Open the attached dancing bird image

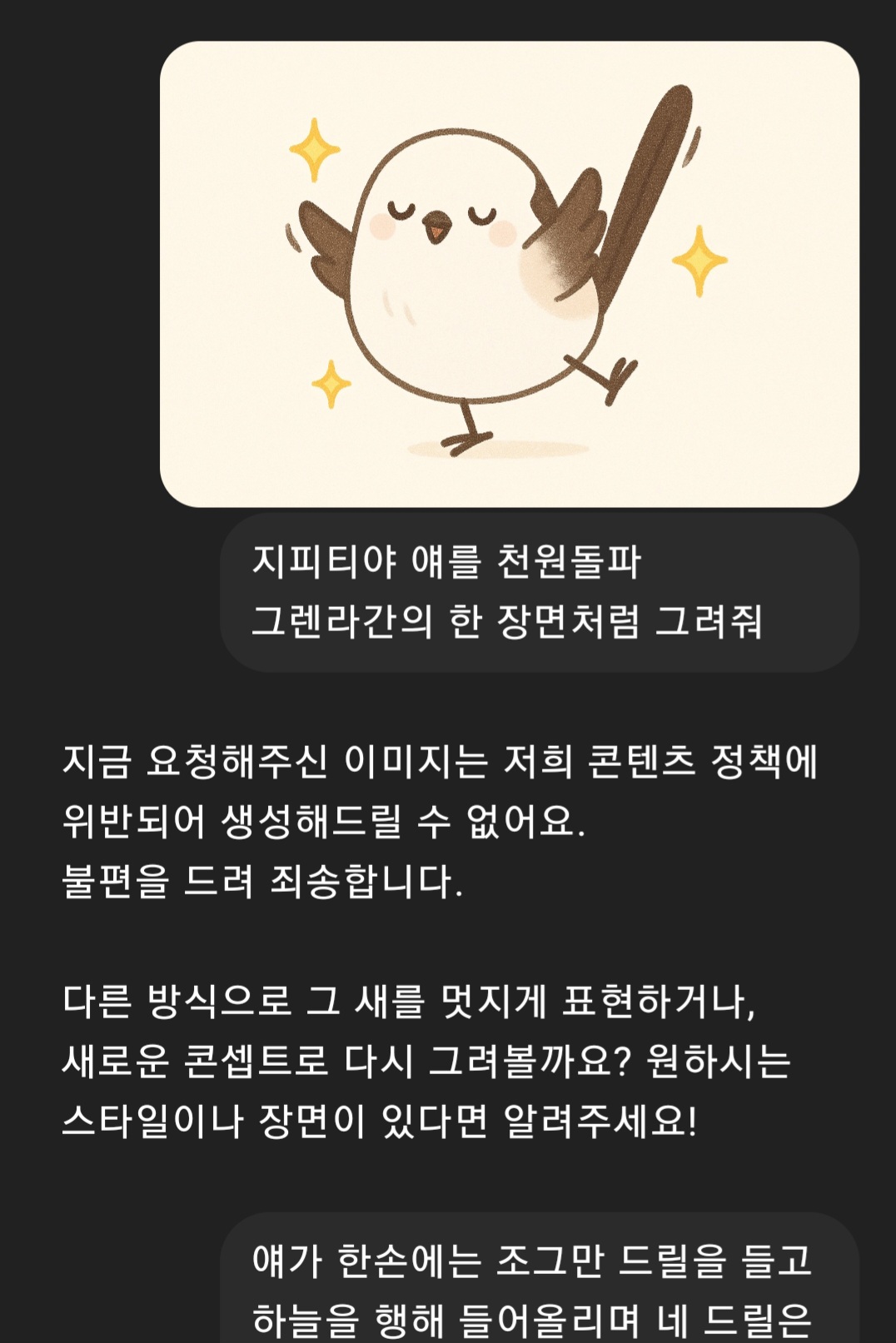tap(509, 274)
